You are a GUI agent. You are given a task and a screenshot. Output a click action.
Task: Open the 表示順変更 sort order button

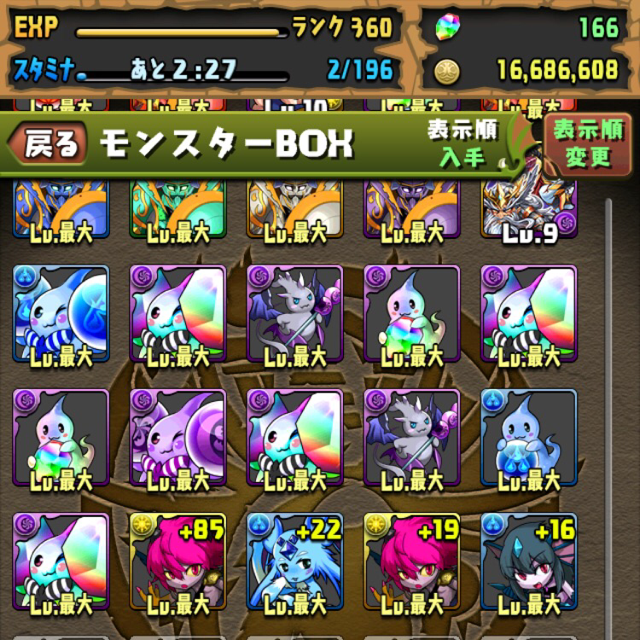586,143
